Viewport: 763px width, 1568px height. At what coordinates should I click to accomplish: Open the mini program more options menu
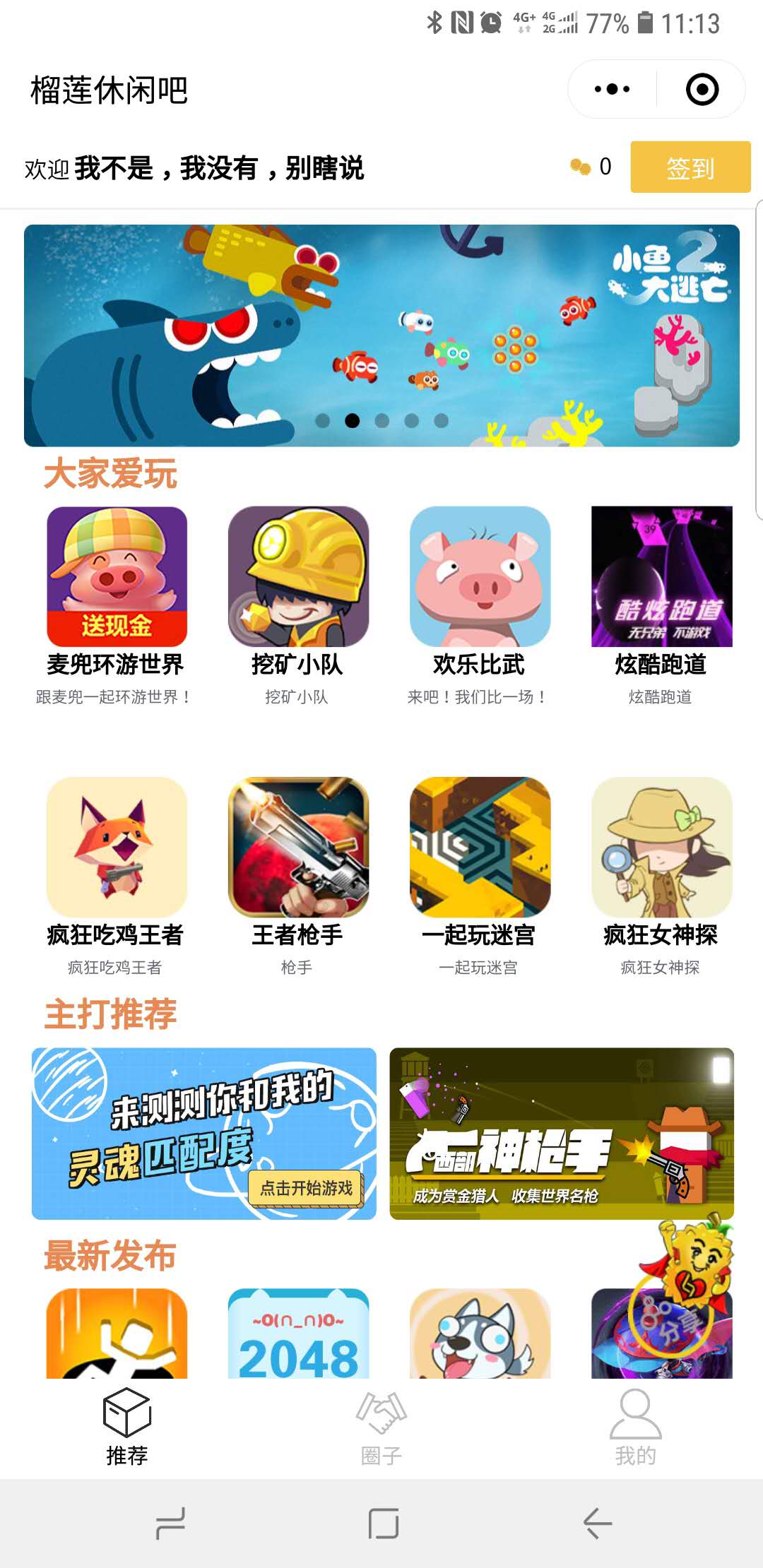coord(612,90)
